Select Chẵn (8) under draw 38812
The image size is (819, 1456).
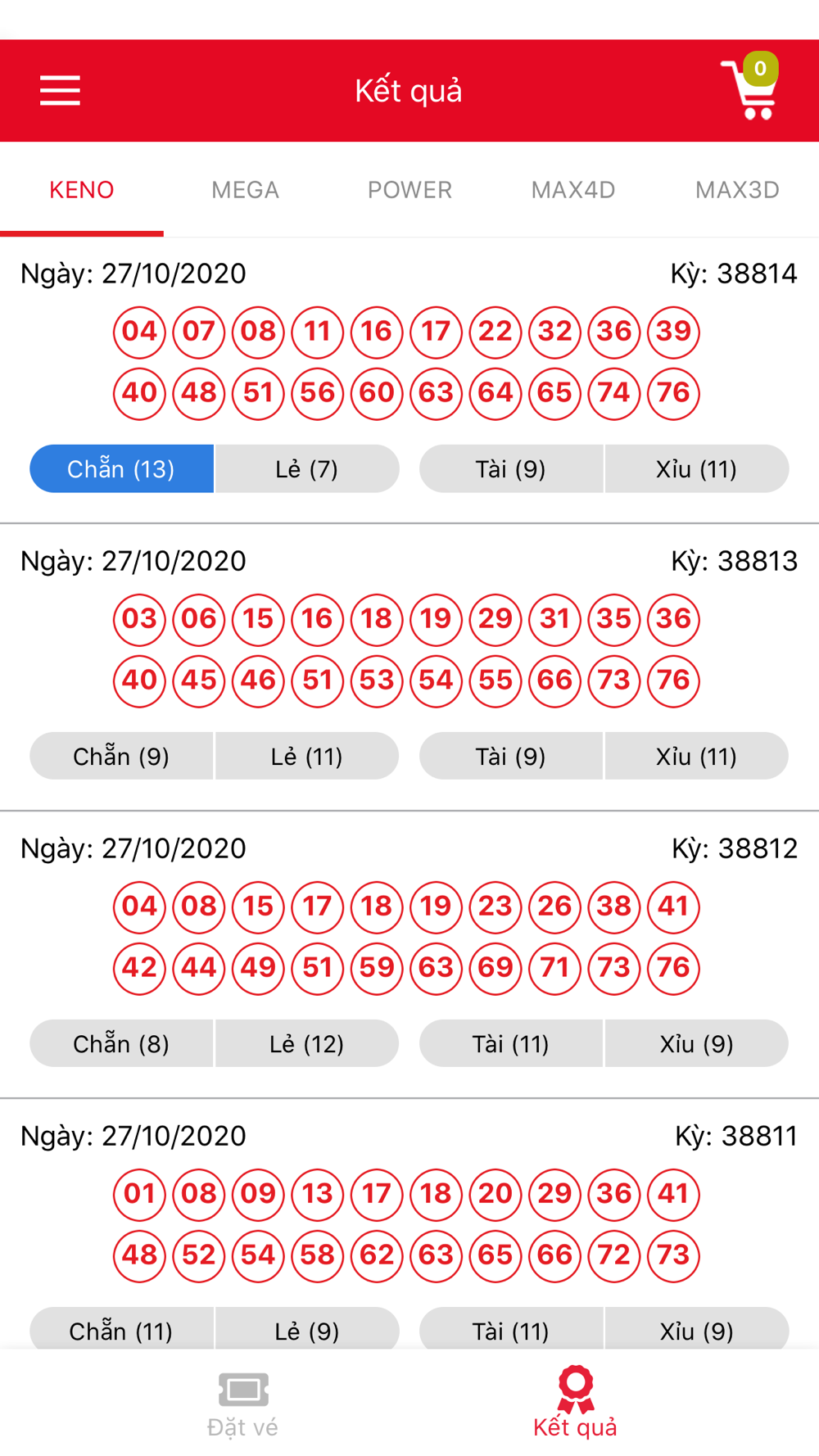(x=121, y=1043)
